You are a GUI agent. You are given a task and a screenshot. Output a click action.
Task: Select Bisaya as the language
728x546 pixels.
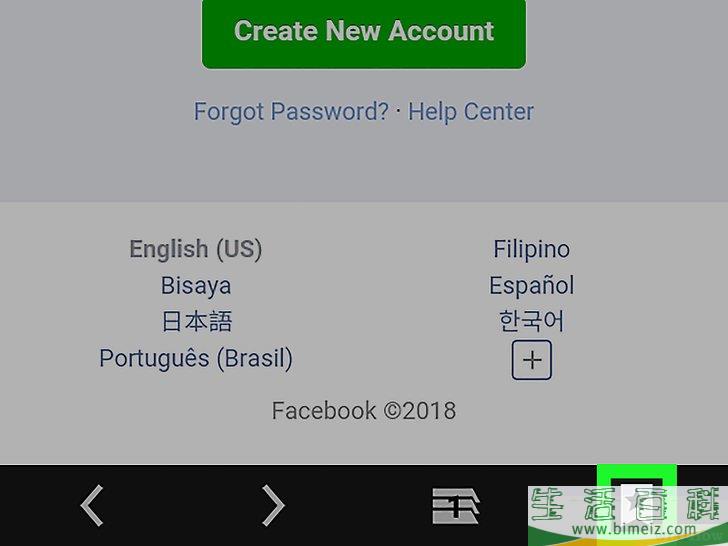pos(196,285)
